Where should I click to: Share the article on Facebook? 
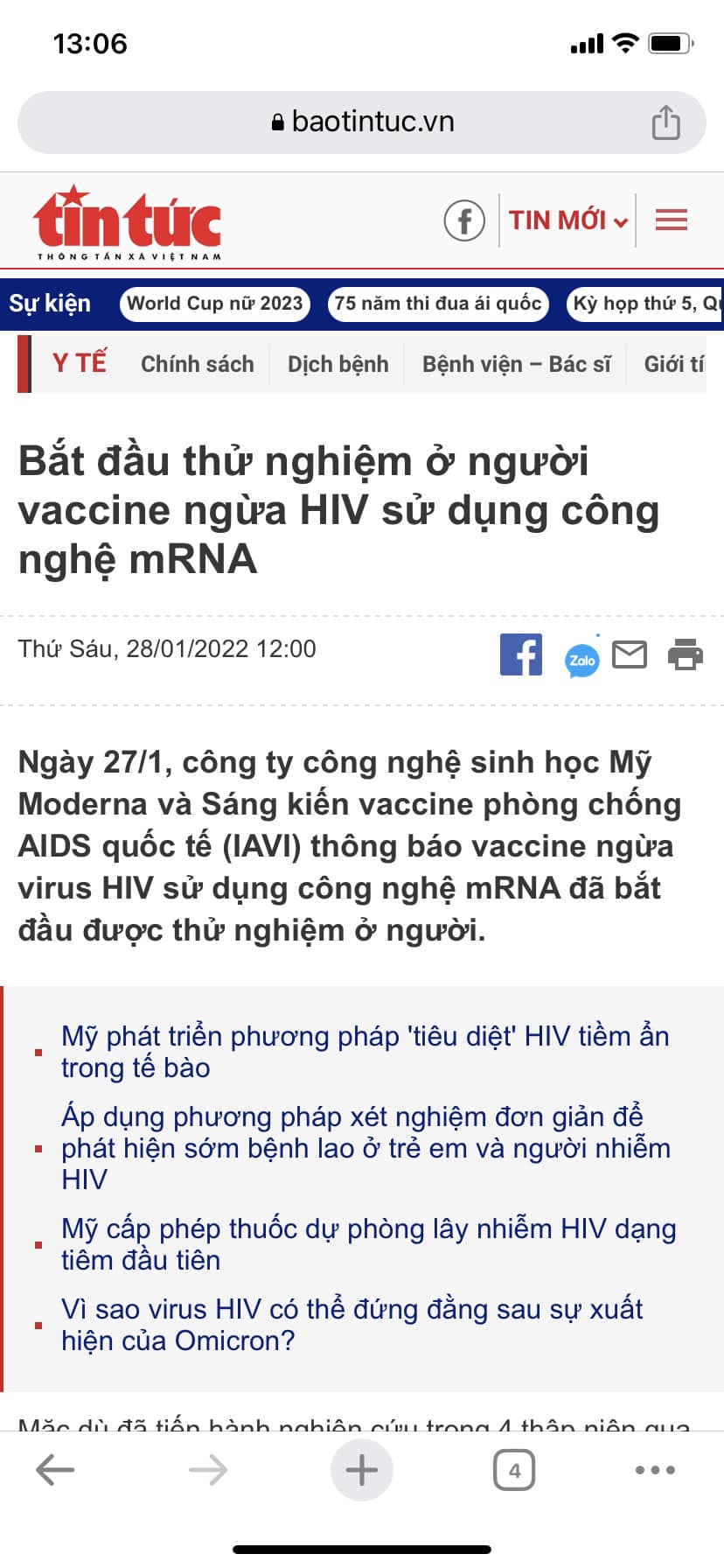(x=521, y=654)
